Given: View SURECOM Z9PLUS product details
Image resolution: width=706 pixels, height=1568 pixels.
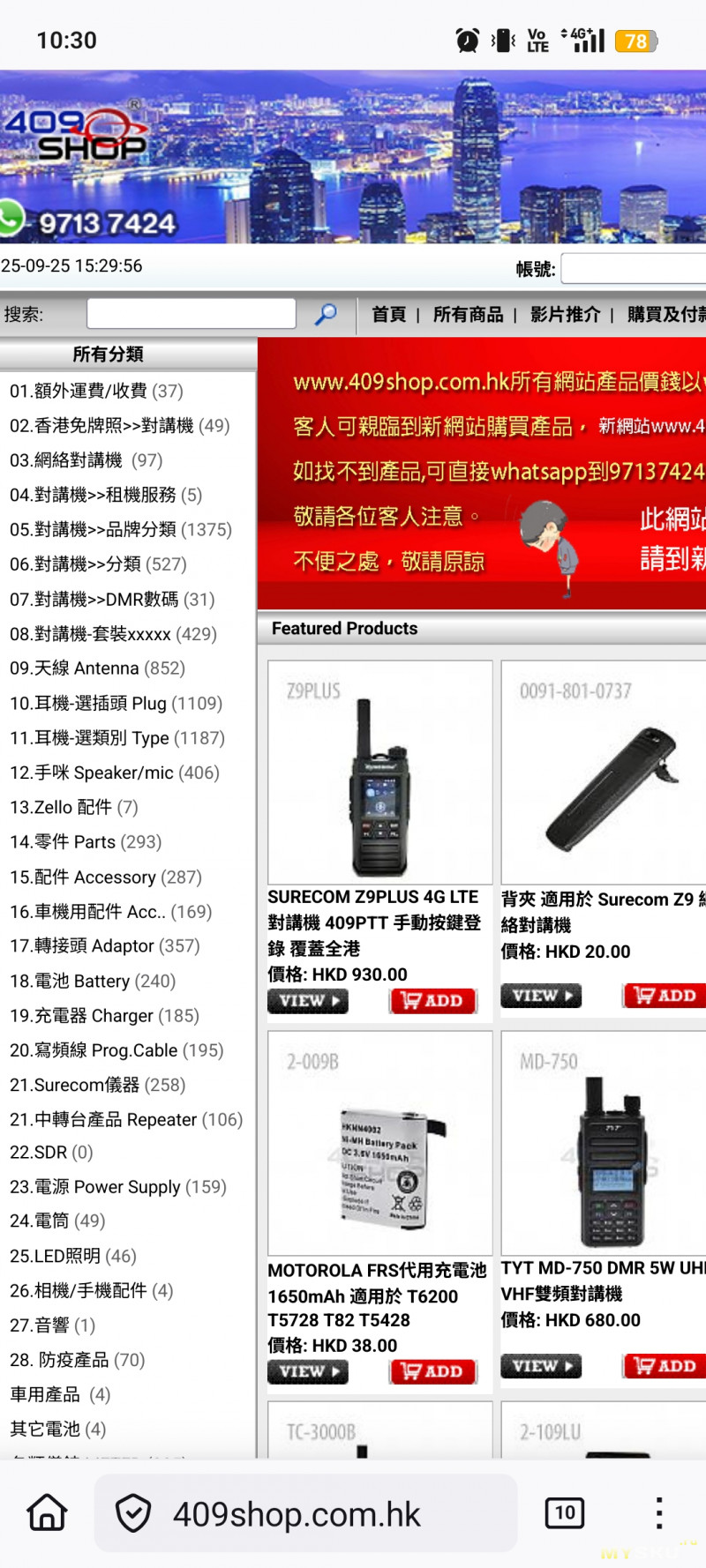Looking at the screenshot, I should pos(308,1001).
